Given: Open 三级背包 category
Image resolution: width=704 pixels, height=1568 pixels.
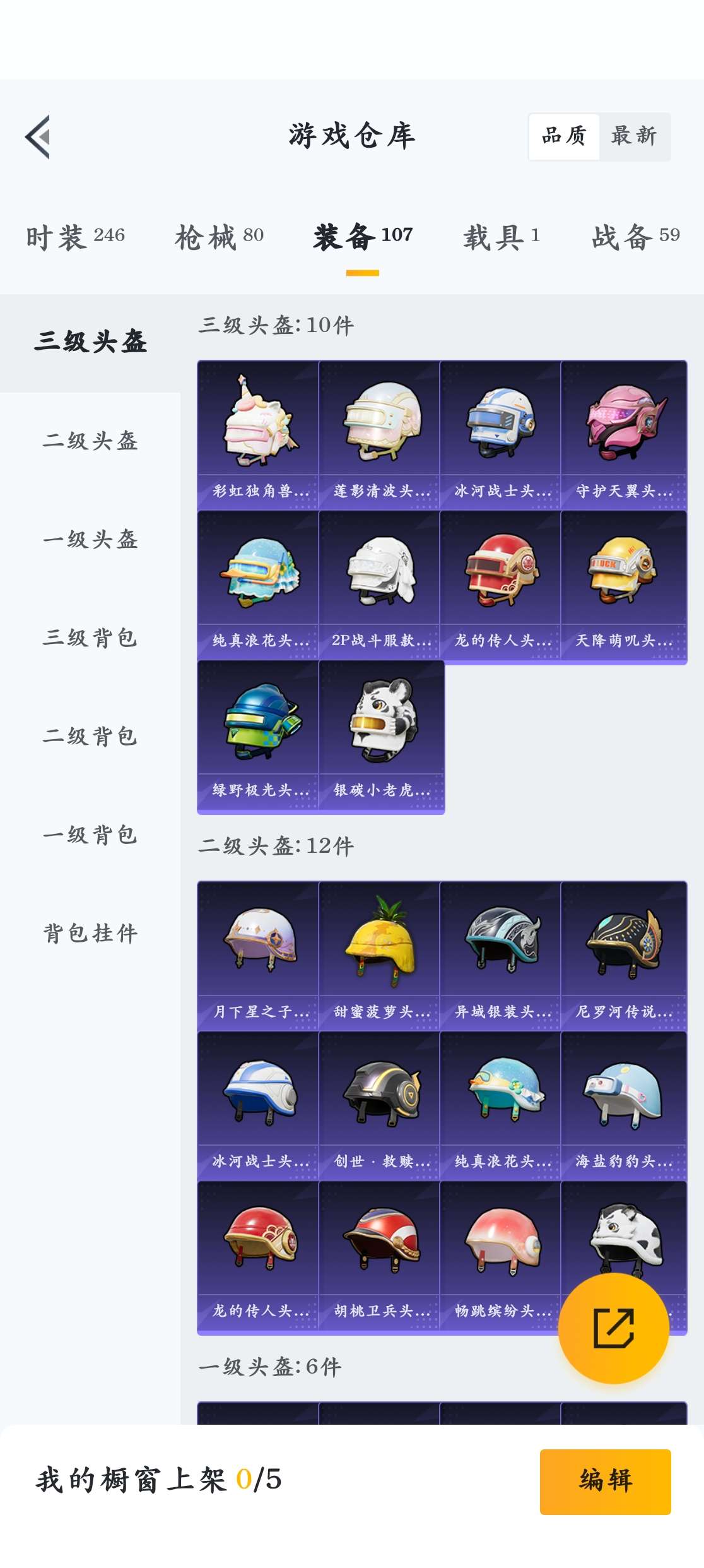Looking at the screenshot, I should point(90,638).
